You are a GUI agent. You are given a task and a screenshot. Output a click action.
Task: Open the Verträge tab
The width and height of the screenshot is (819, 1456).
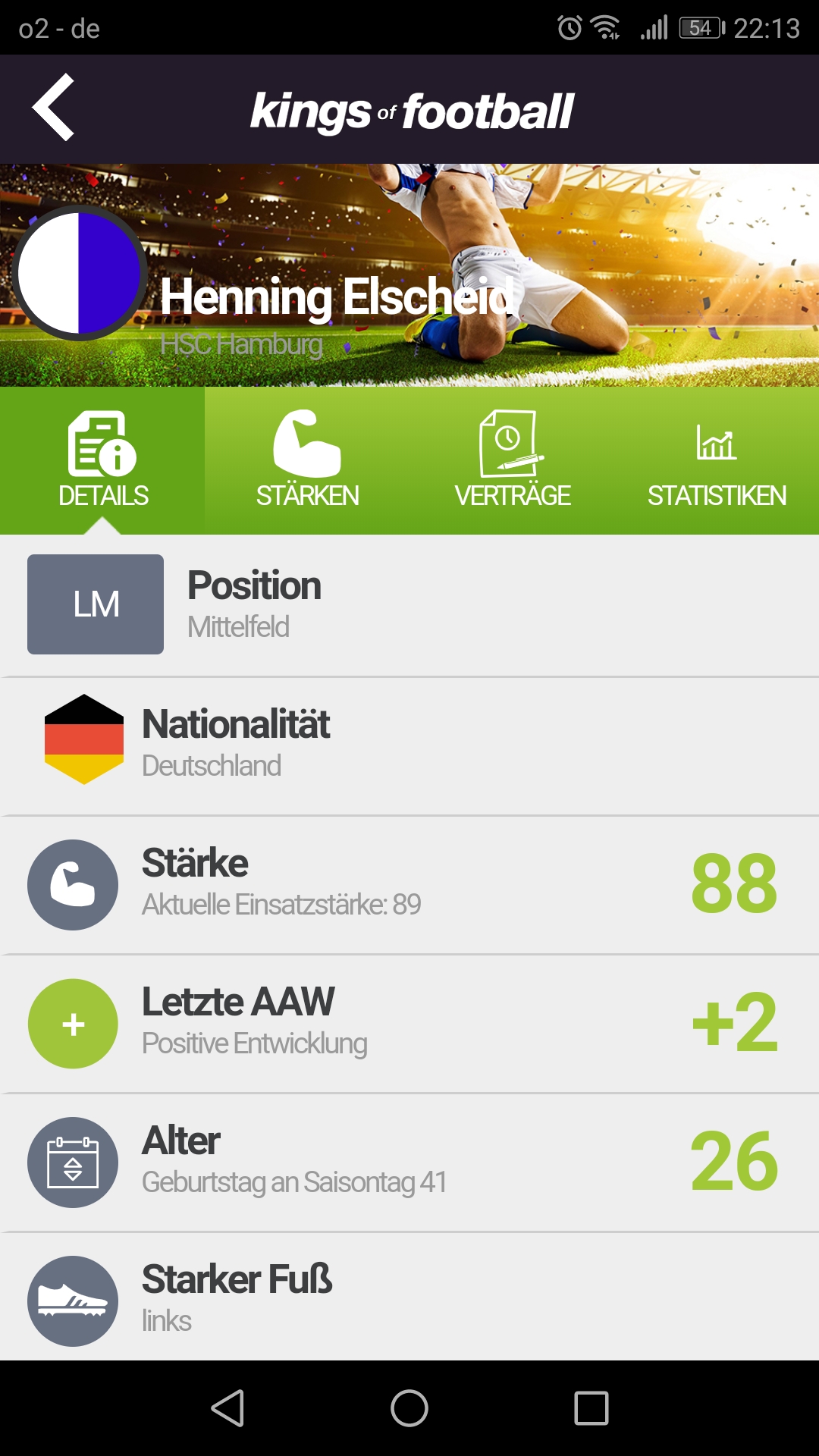click(x=512, y=460)
